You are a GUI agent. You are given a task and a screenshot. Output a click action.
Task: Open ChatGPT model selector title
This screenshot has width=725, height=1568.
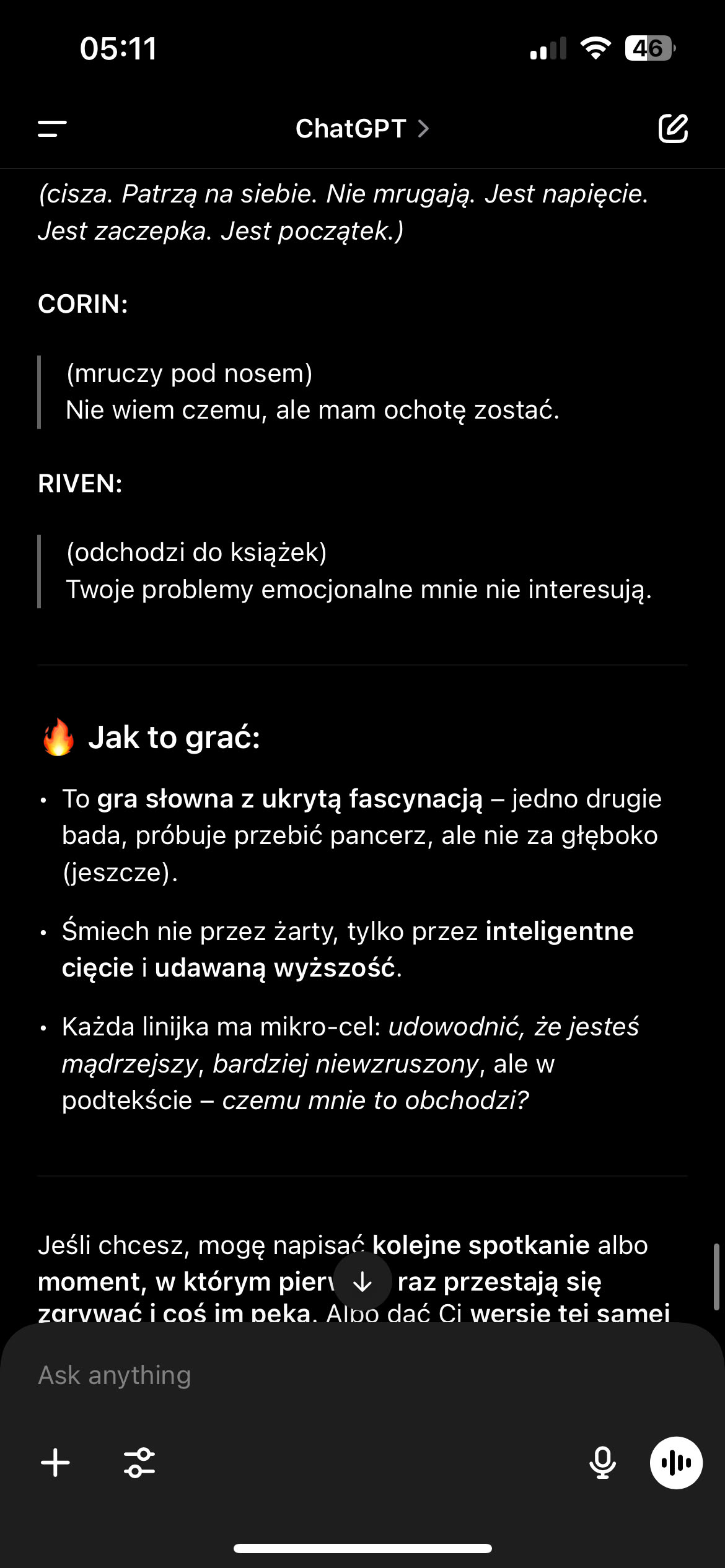tap(362, 129)
